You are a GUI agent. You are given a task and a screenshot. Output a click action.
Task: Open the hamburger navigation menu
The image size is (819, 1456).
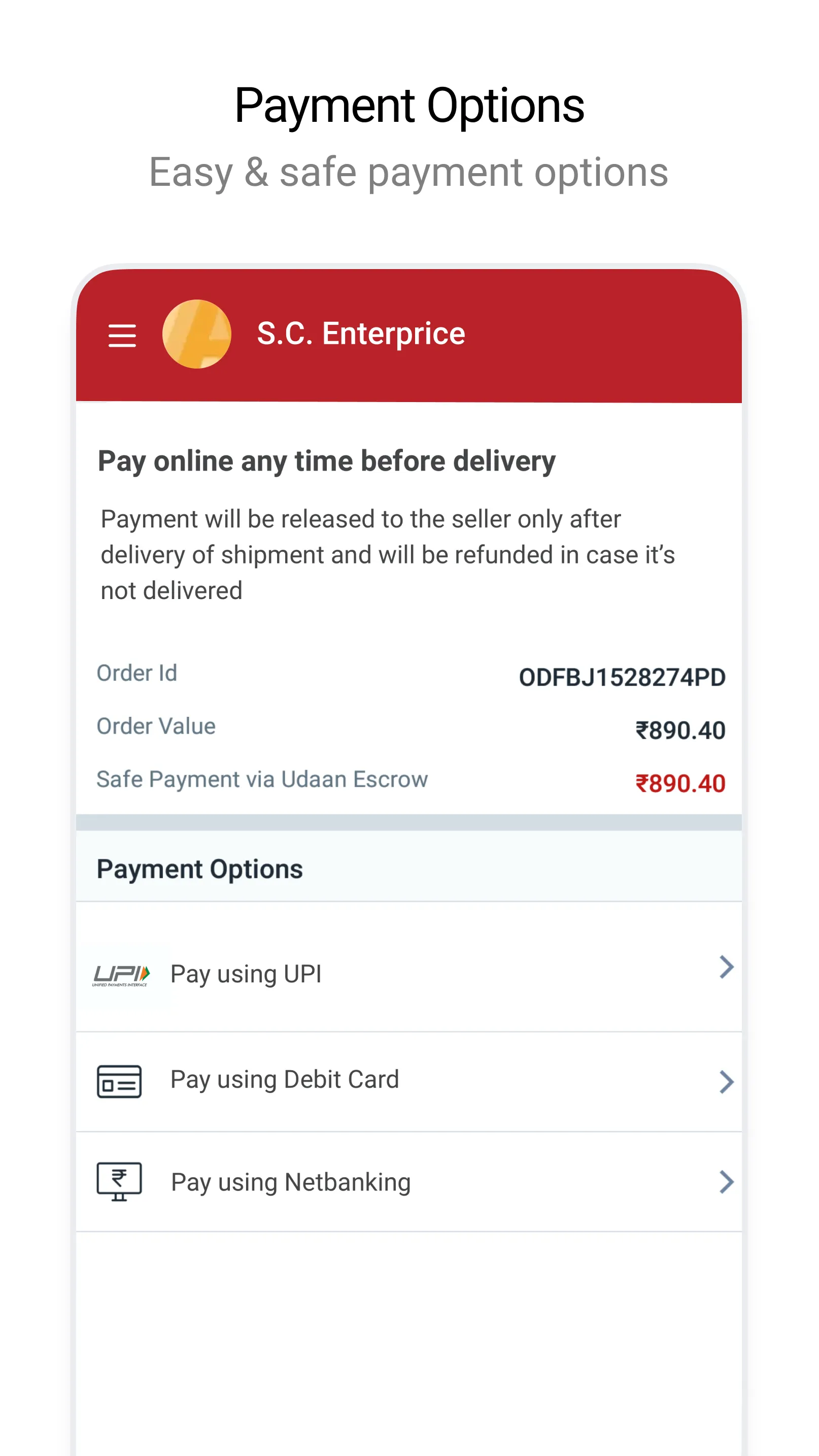click(x=122, y=335)
